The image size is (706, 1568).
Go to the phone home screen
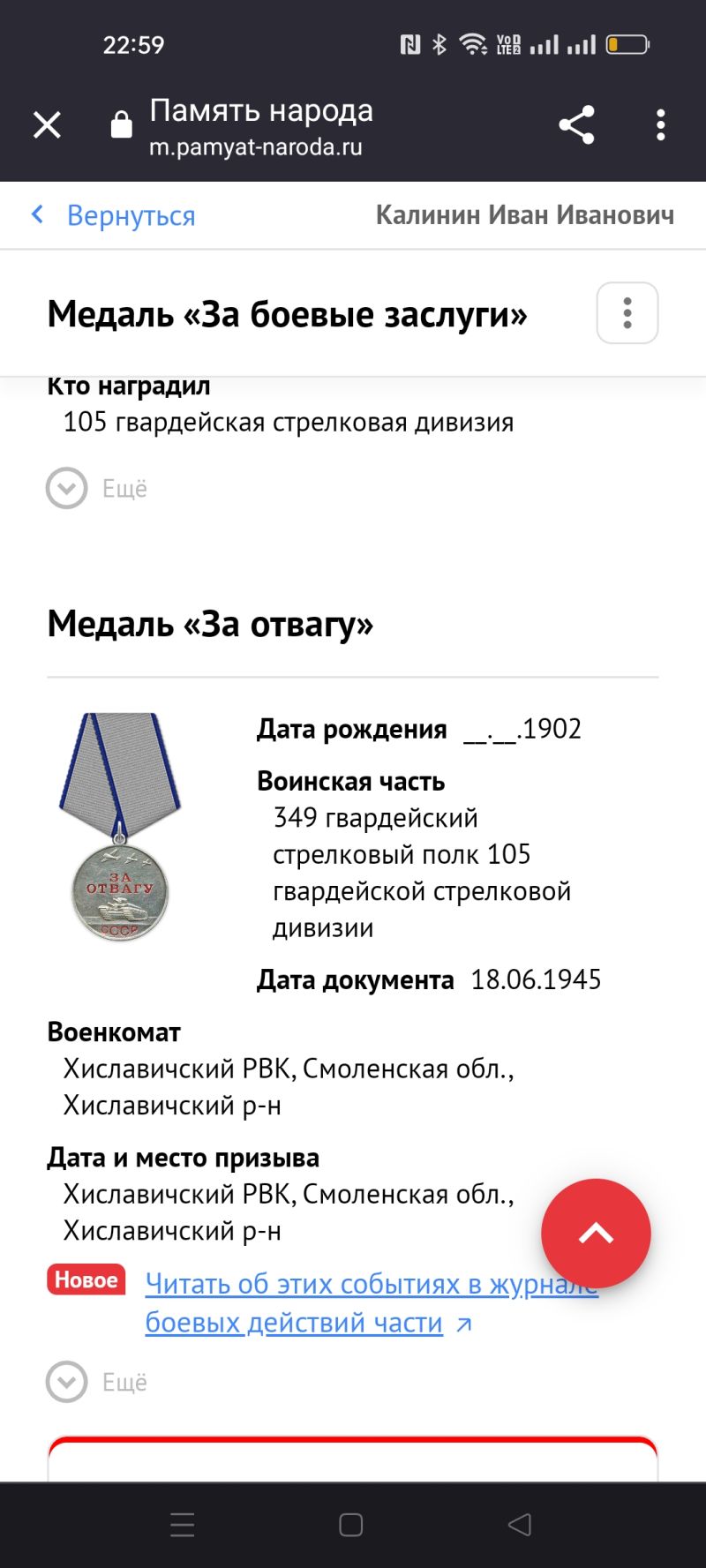(x=351, y=1525)
